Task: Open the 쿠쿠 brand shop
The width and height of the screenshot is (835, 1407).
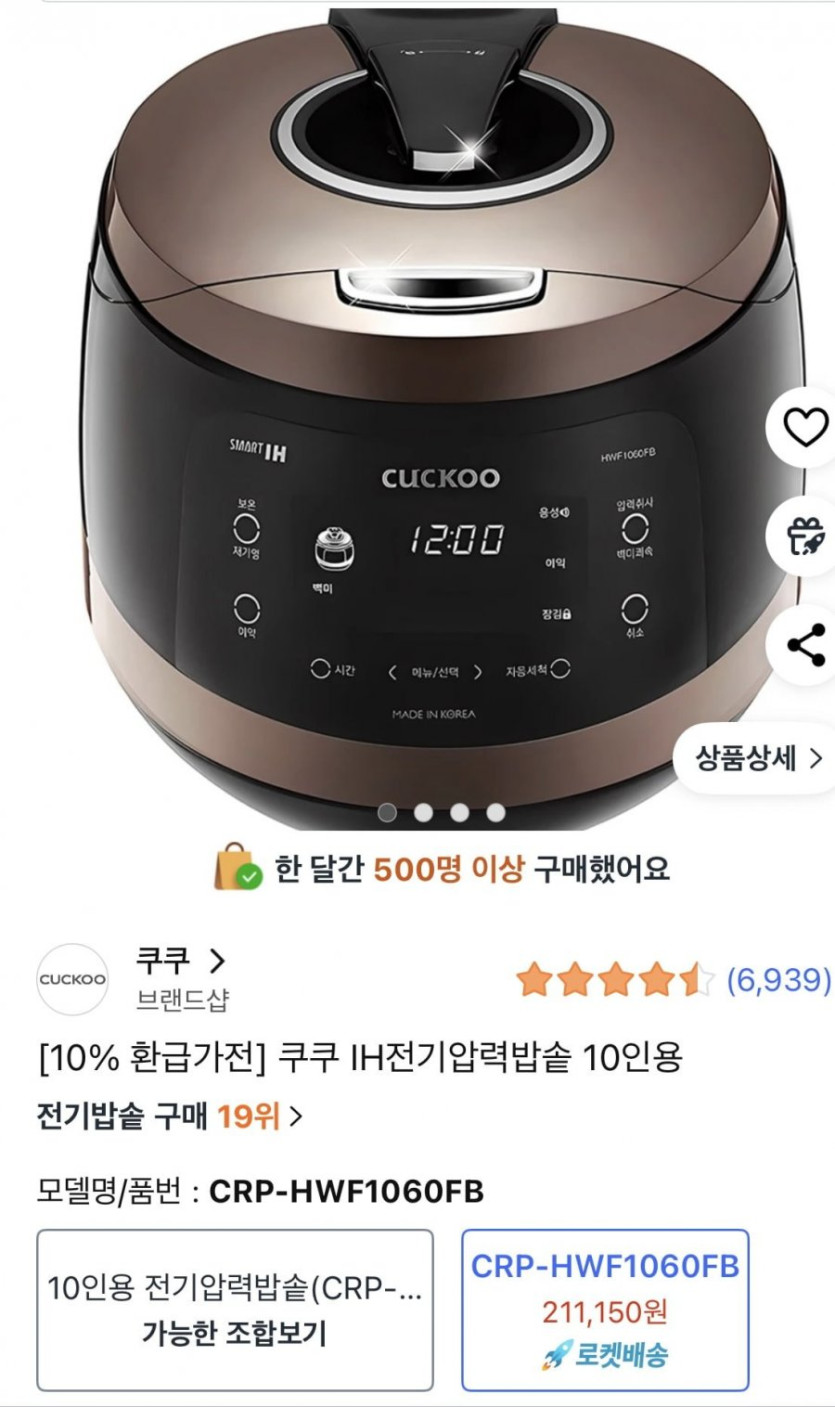Action: click(180, 963)
